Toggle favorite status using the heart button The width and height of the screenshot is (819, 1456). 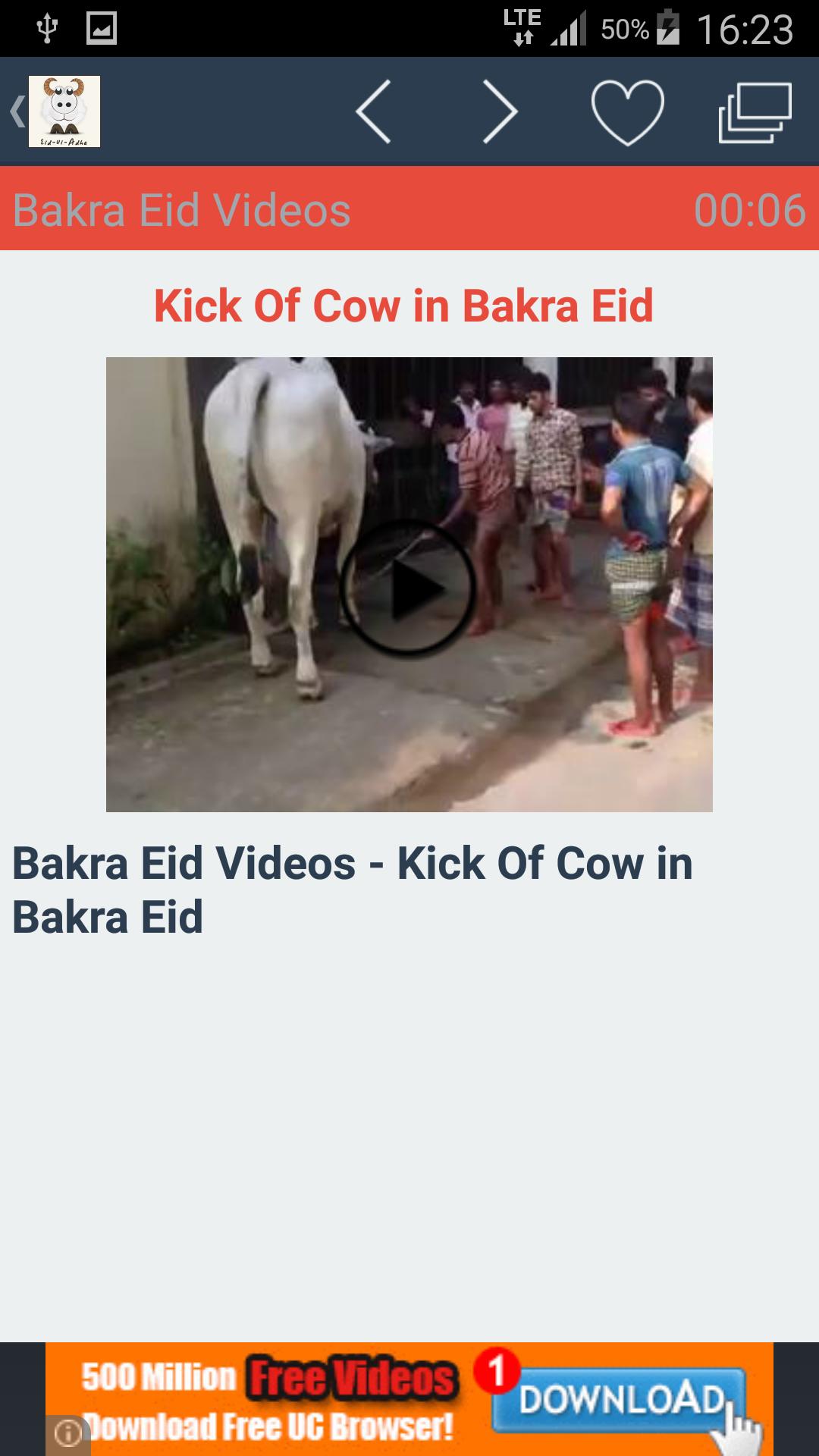pyautogui.click(x=626, y=111)
